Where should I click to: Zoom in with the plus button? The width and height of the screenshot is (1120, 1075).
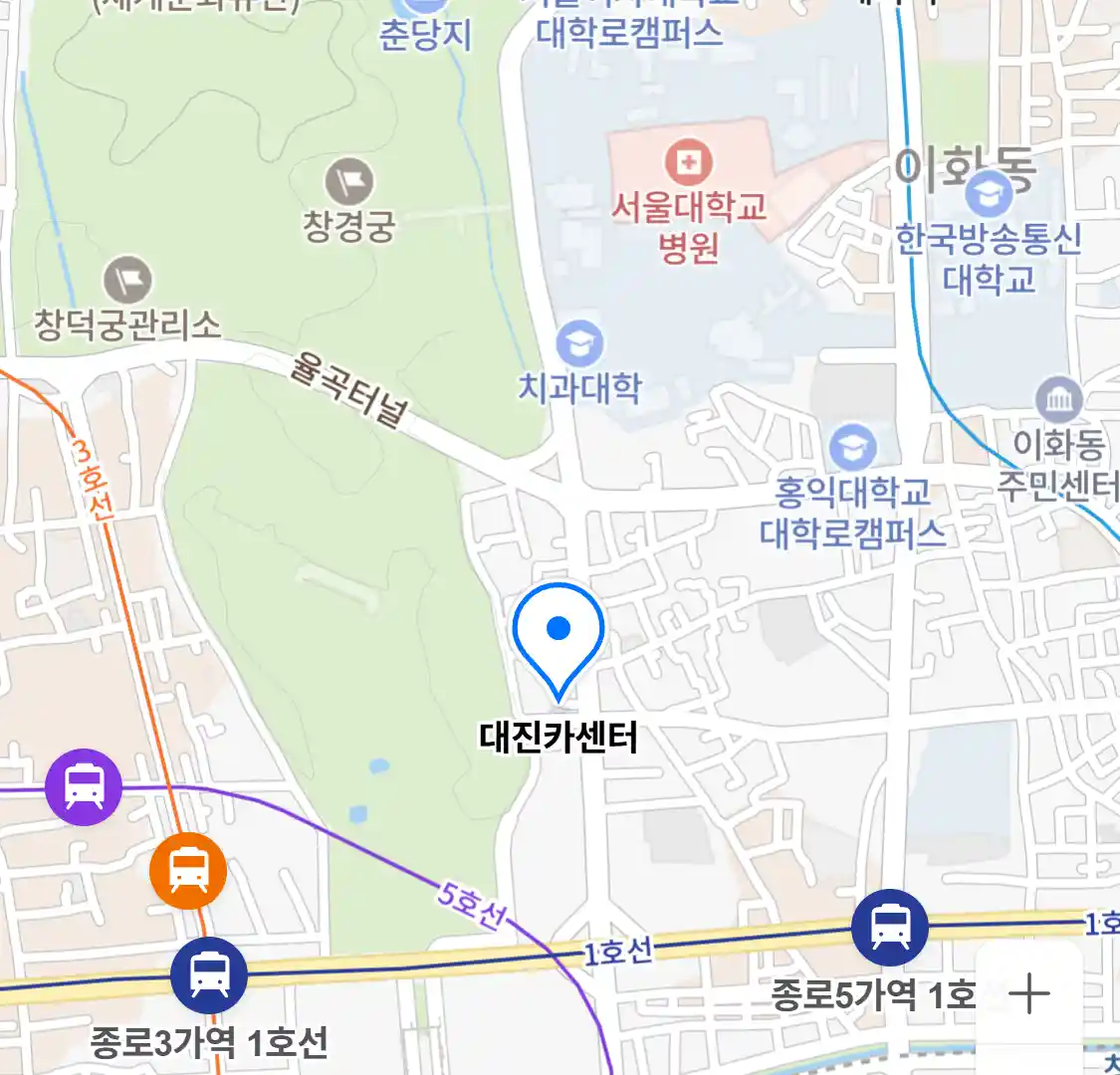coord(1028,993)
